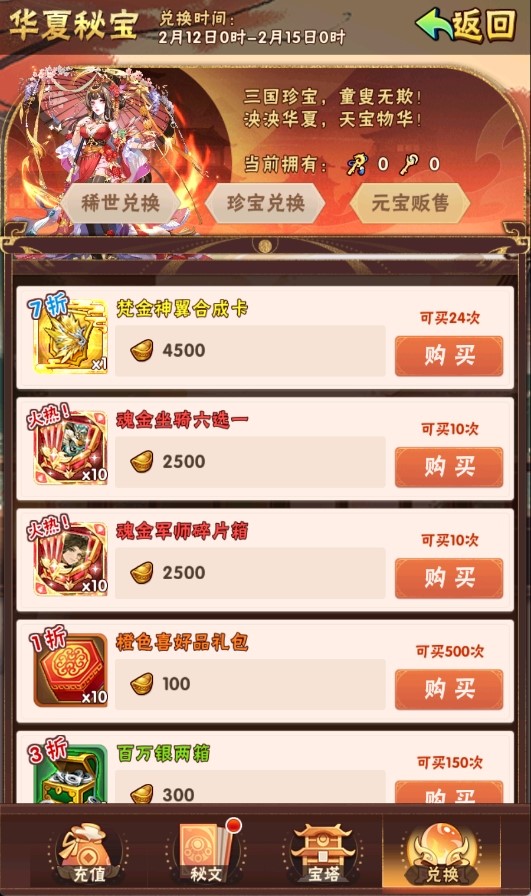View the 魂金坐骑六选一 item icon
The width and height of the screenshot is (531, 896).
click(71, 447)
